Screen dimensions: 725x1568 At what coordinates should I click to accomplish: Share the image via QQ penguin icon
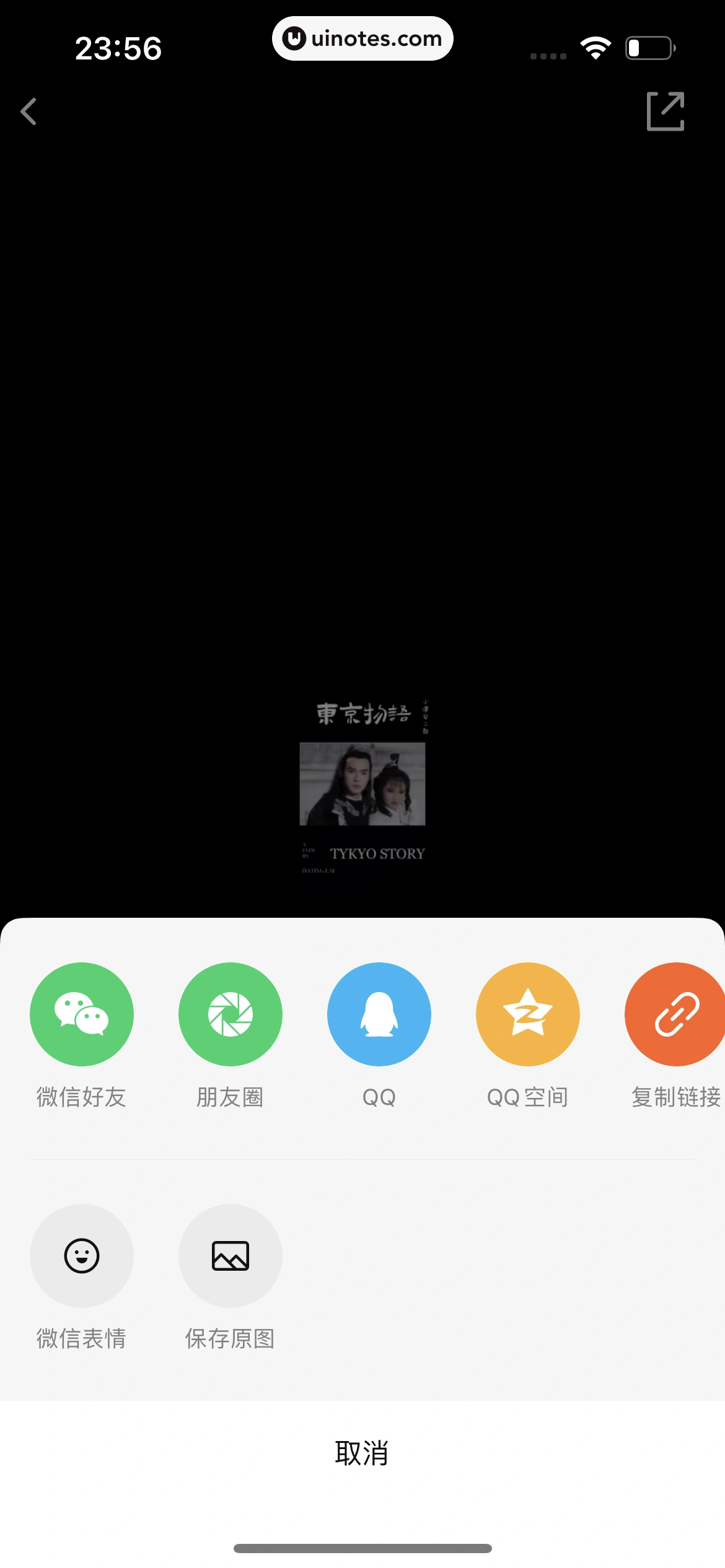(x=379, y=1014)
